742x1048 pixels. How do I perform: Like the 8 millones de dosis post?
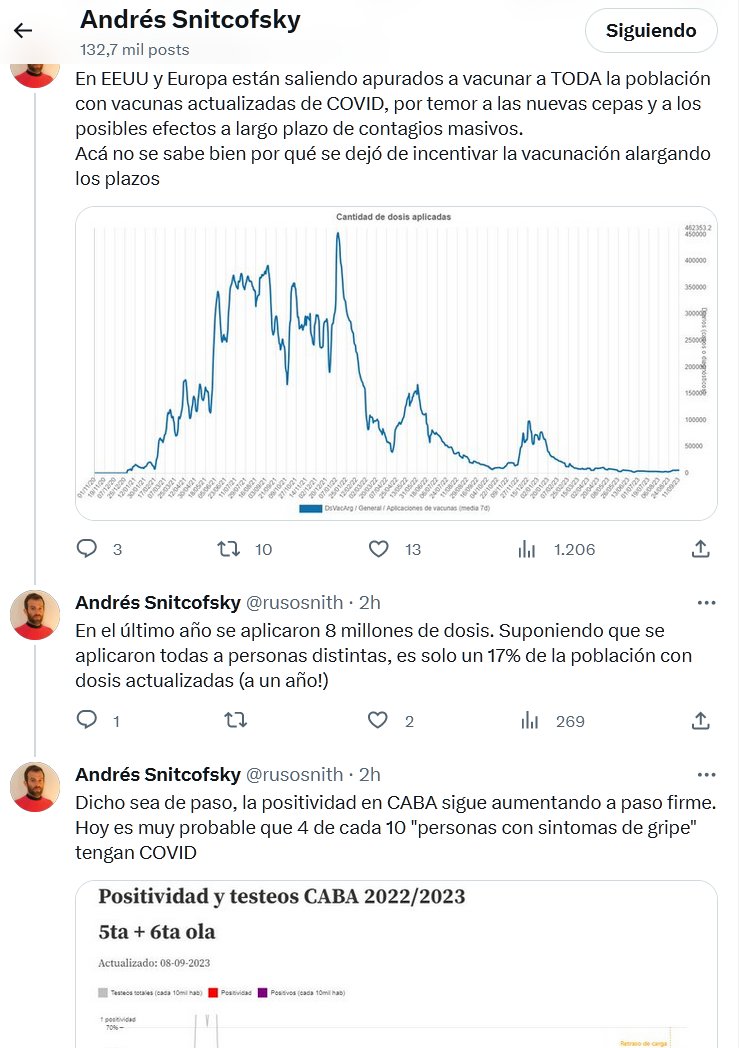coord(378,721)
